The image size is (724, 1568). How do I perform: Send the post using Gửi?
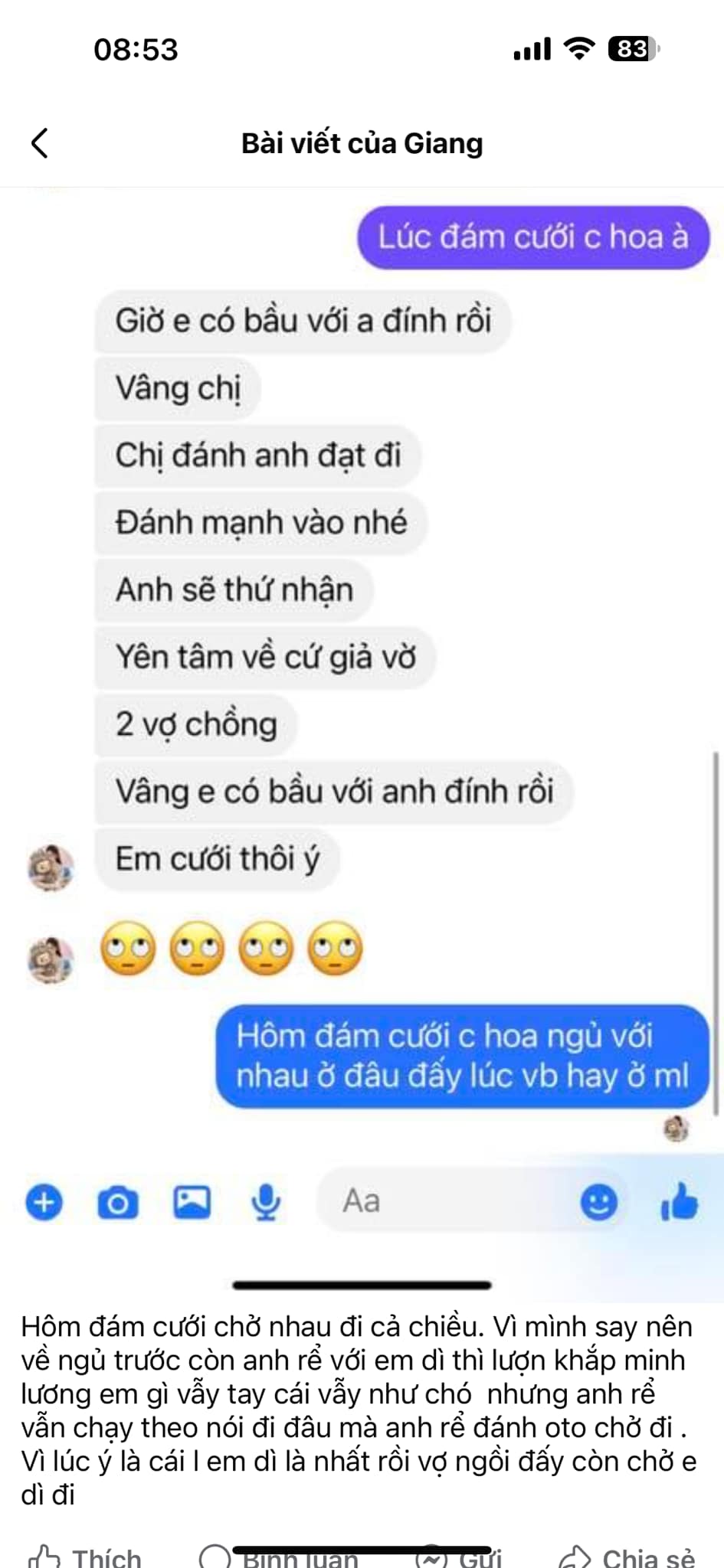tap(460, 1557)
